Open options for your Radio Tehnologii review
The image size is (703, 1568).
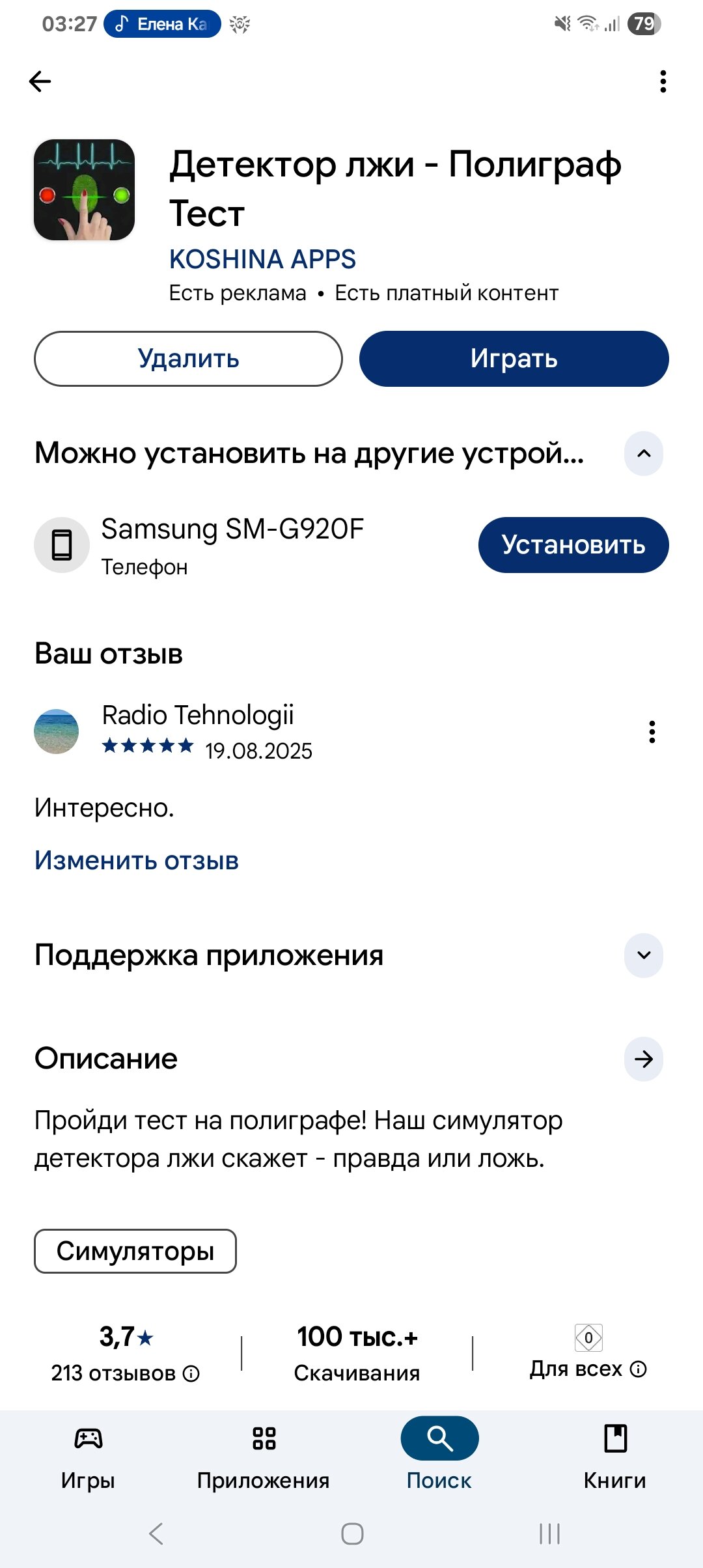(652, 732)
